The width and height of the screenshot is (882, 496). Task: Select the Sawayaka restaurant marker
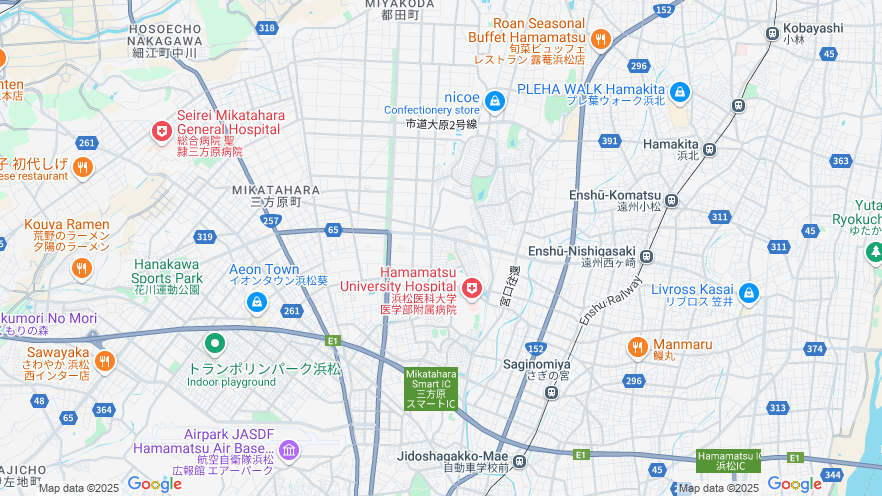tap(104, 361)
